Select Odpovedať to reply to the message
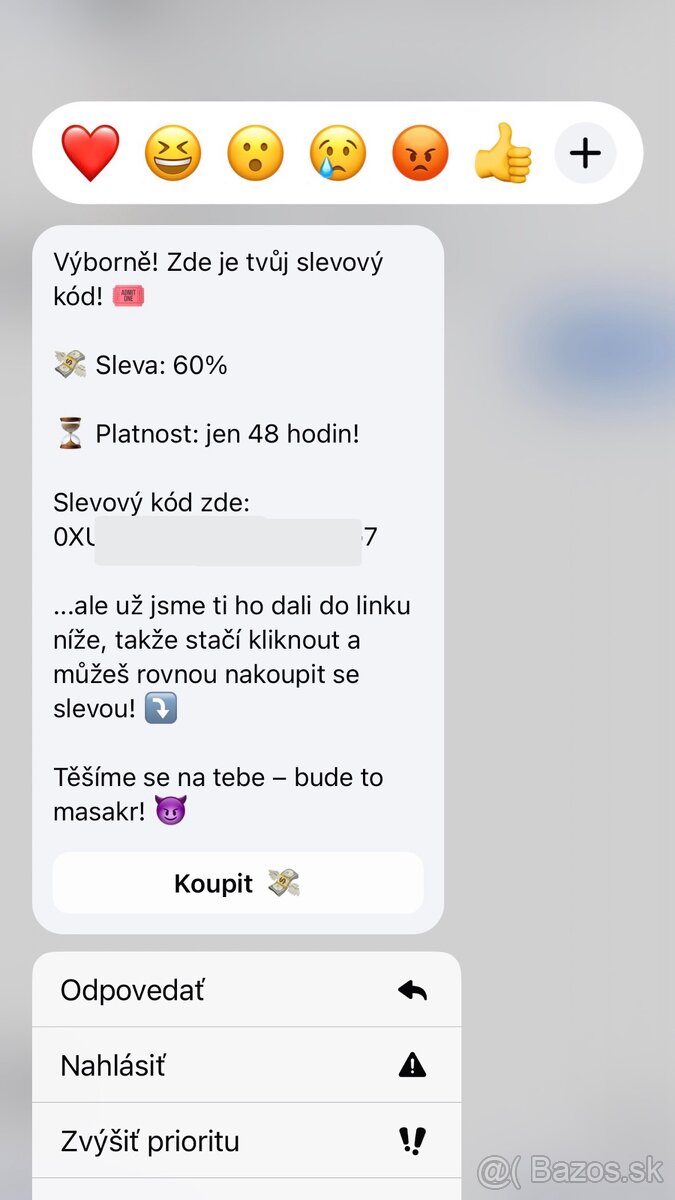675x1200 pixels. pyautogui.click(x=246, y=990)
